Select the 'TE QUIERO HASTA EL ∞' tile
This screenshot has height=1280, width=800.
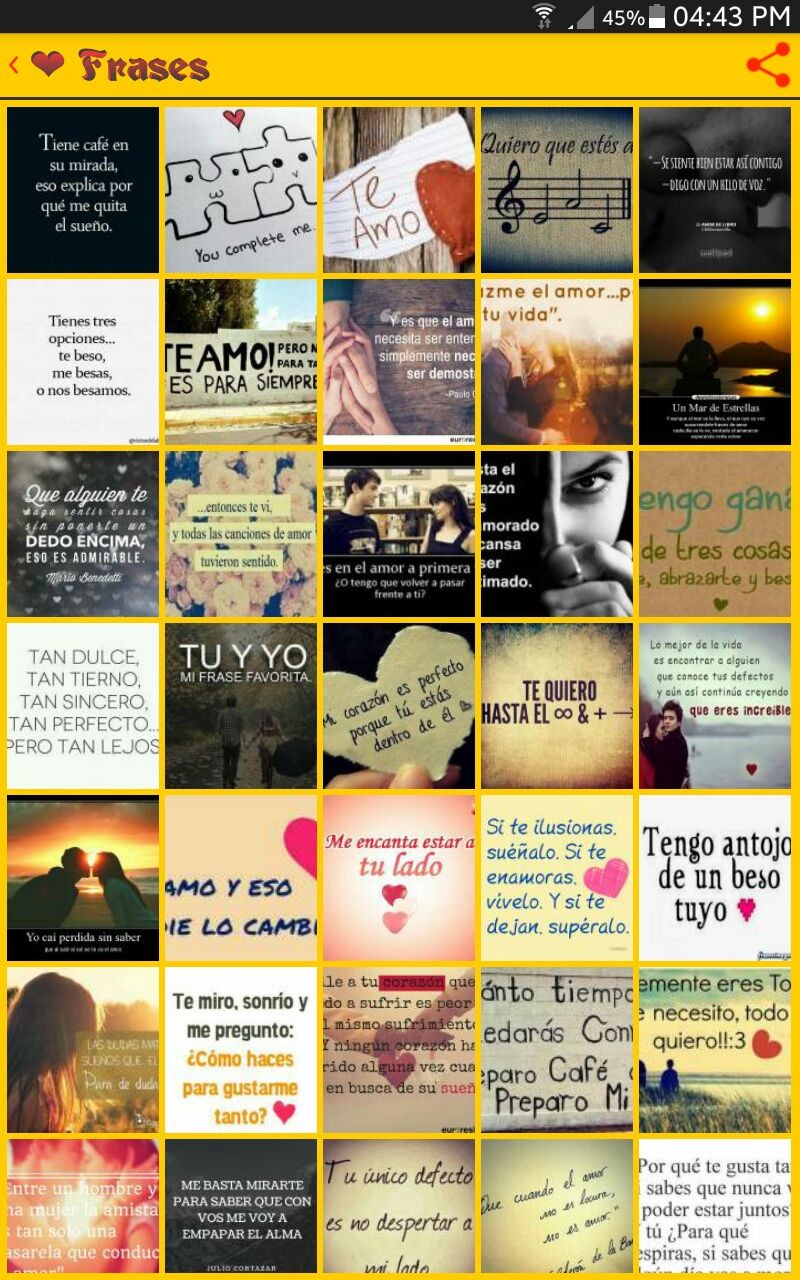[x=557, y=706]
